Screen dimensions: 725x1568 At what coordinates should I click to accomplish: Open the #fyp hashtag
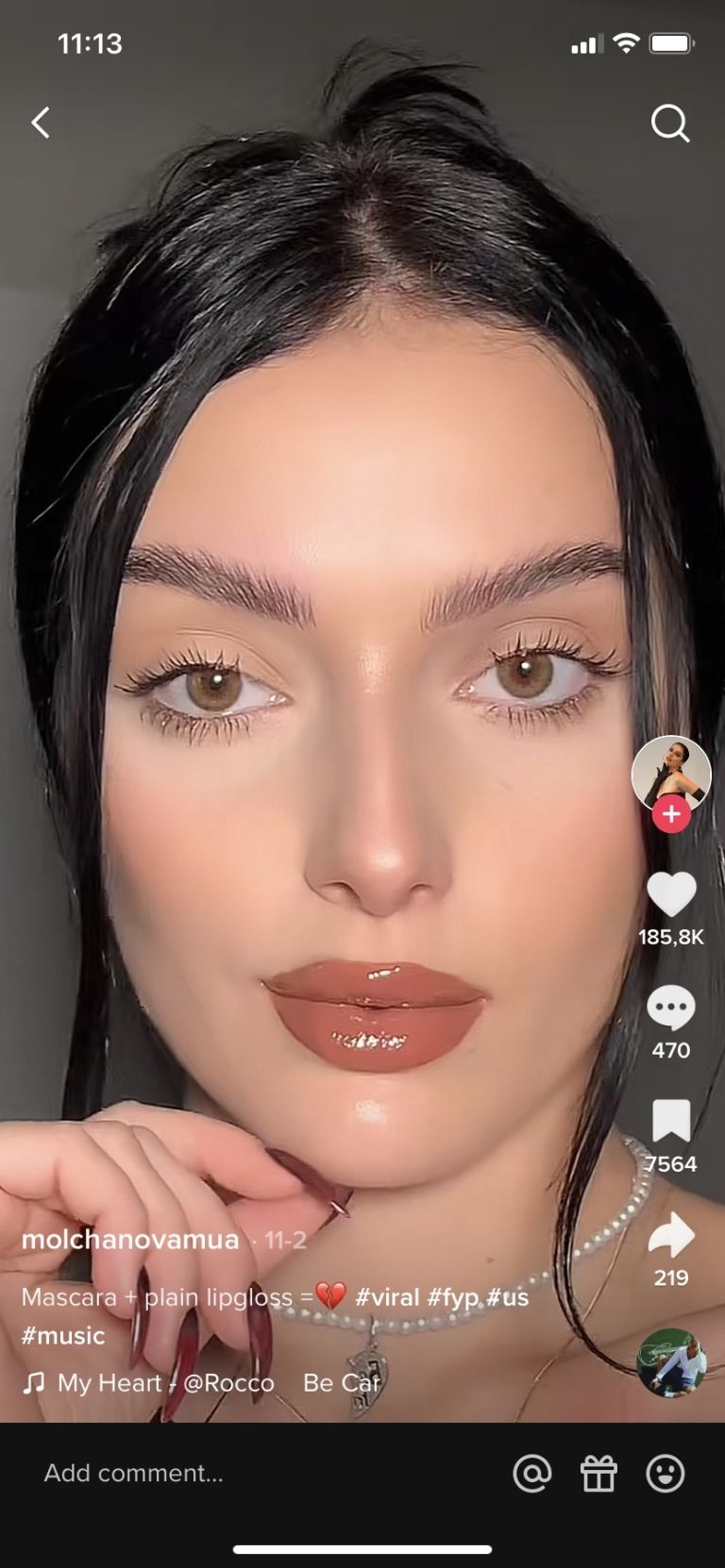point(453,1297)
